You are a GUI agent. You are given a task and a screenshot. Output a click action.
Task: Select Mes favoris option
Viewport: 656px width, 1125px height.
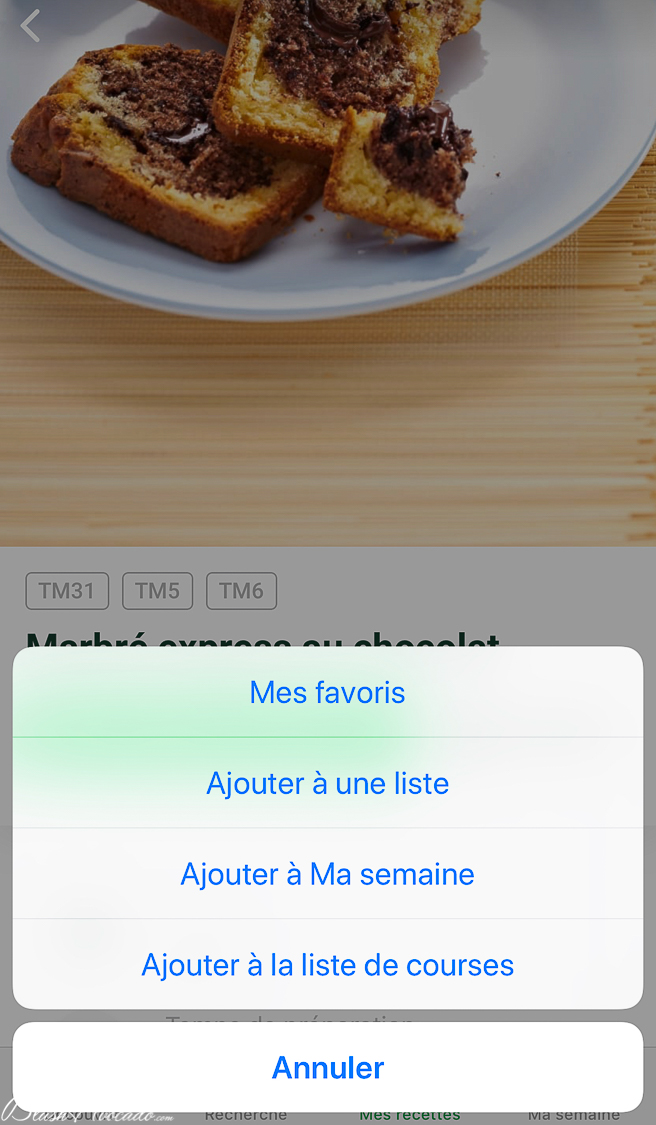point(328,692)
